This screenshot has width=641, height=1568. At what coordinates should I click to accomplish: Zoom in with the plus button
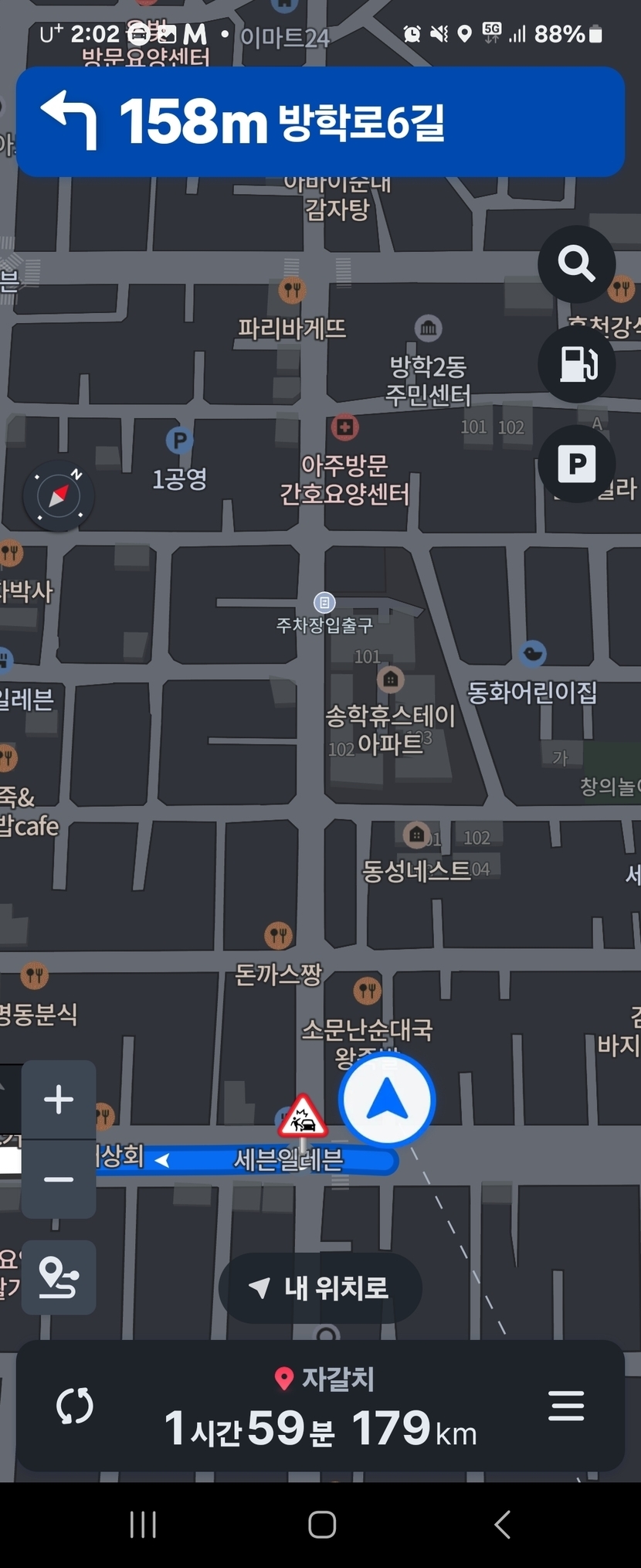(59, 1099)
